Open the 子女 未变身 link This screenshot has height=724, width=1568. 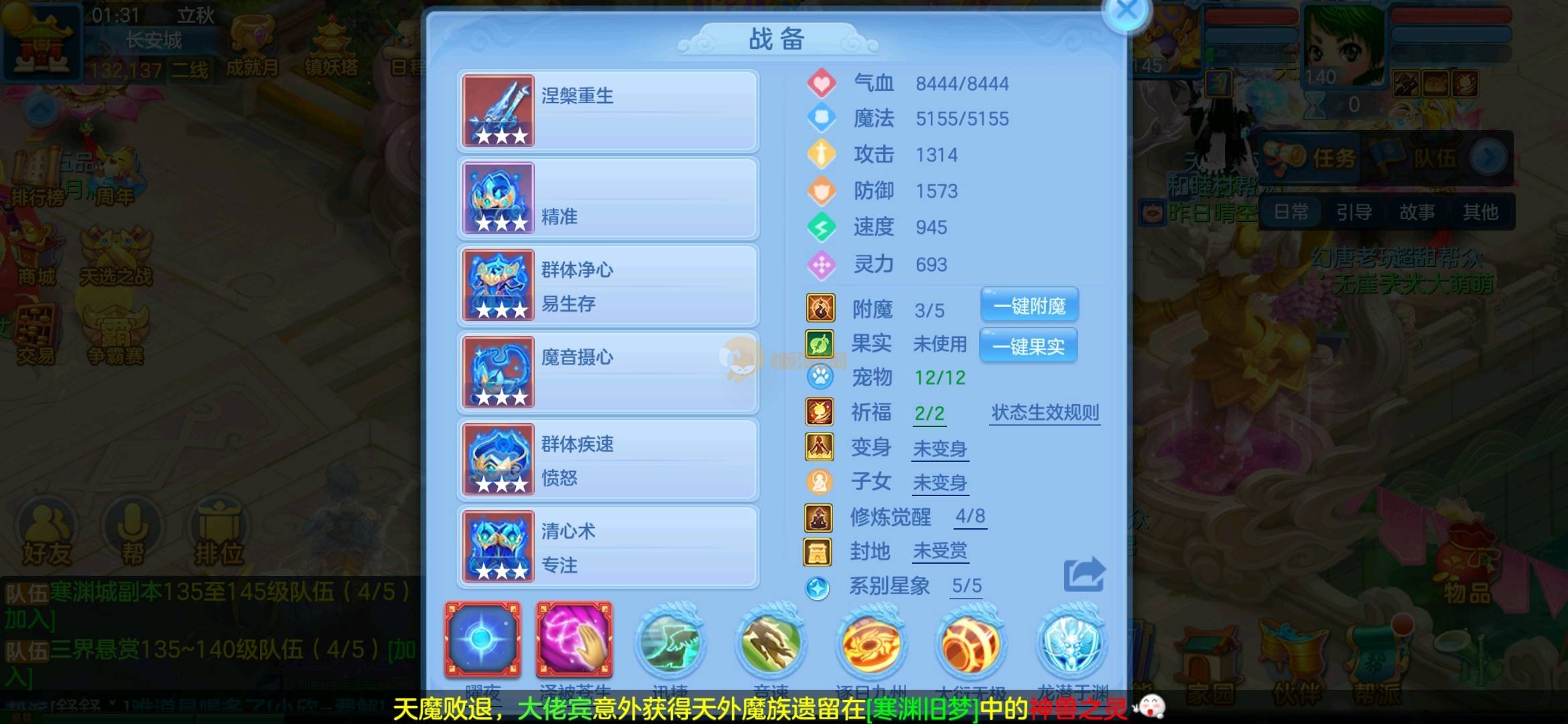click(940, 483)
